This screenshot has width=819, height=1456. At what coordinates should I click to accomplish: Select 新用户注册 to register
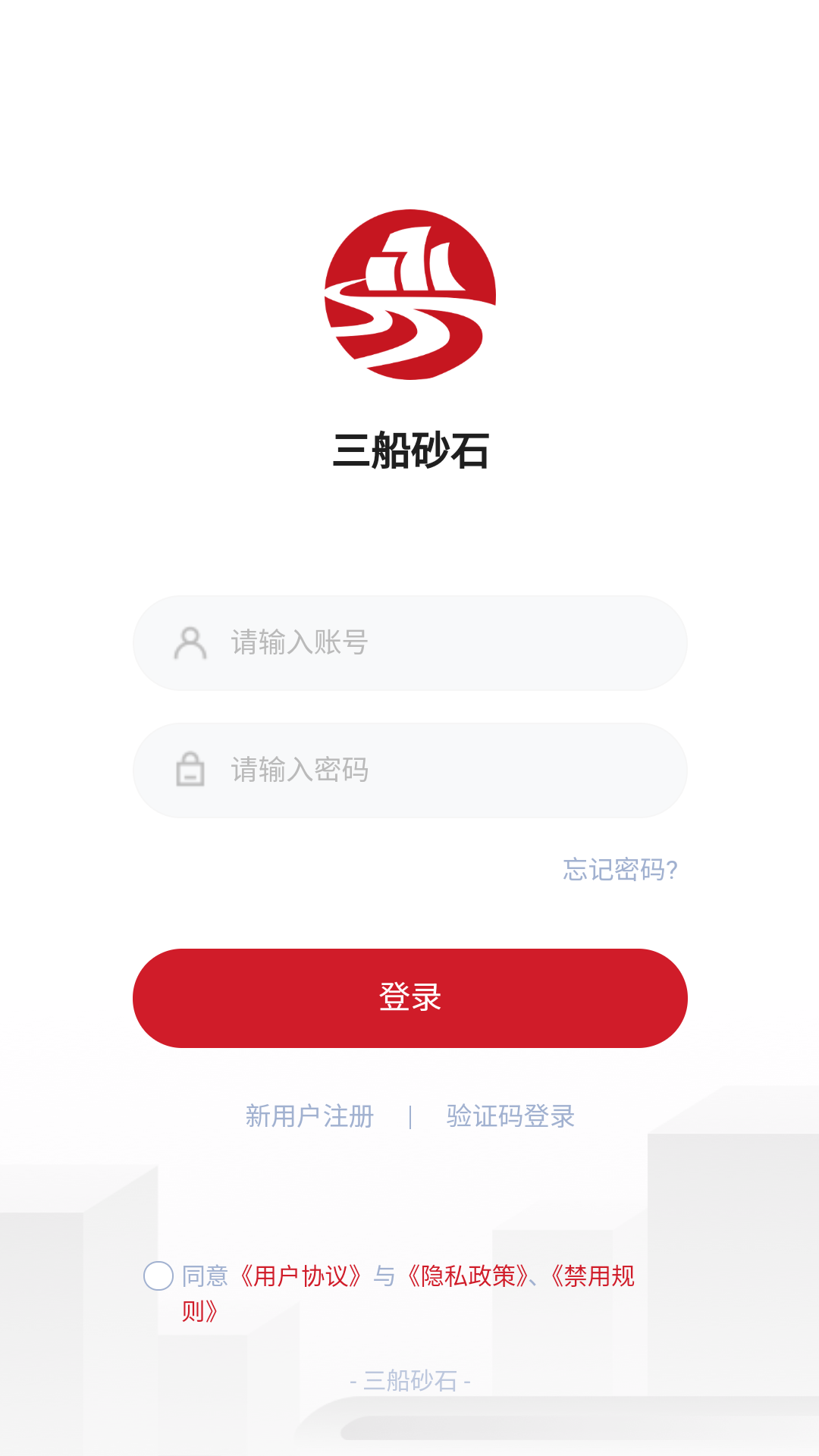pyautogui.click(x=308, y=1116)
